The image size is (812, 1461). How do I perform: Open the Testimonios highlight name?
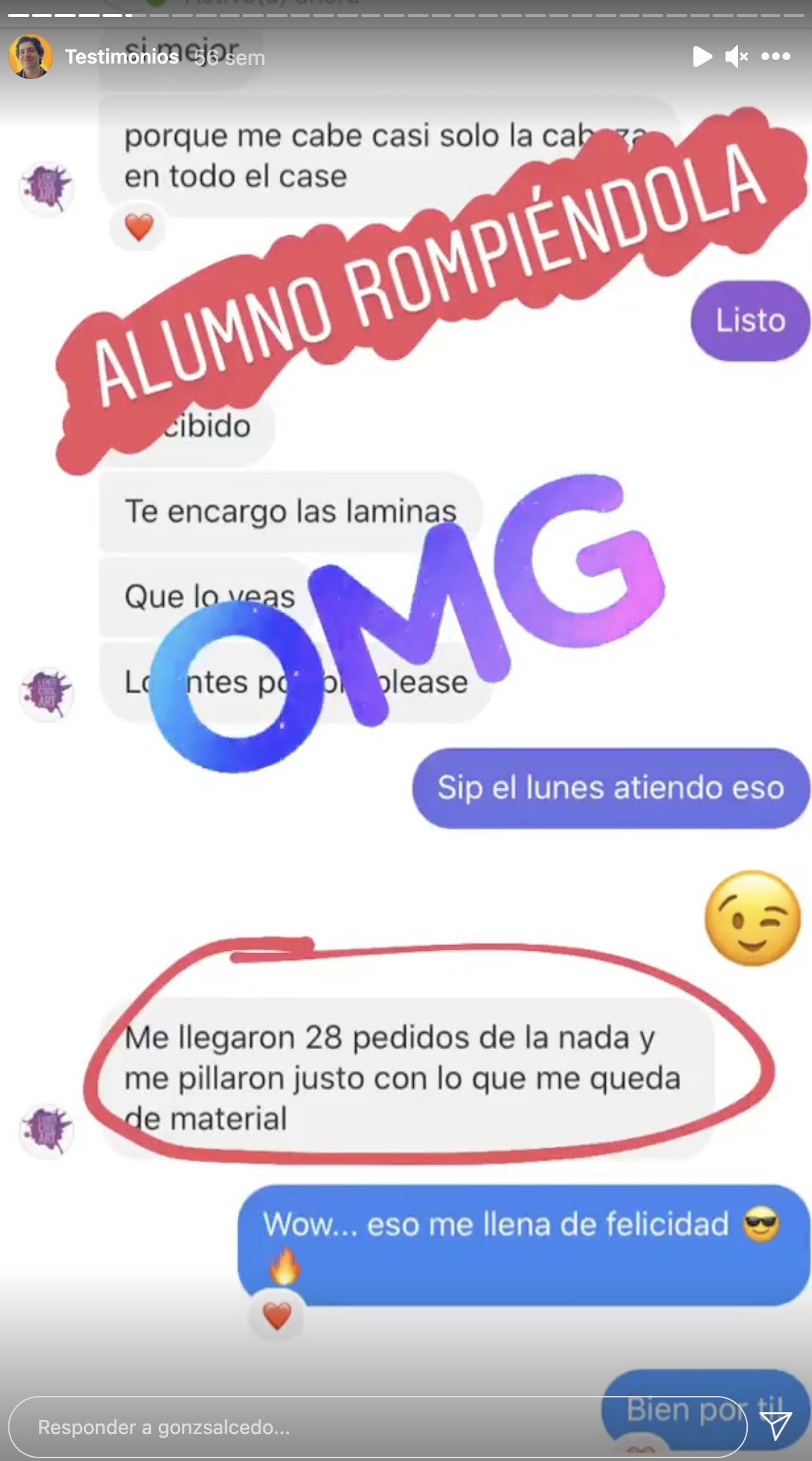[x=121, y=57]
